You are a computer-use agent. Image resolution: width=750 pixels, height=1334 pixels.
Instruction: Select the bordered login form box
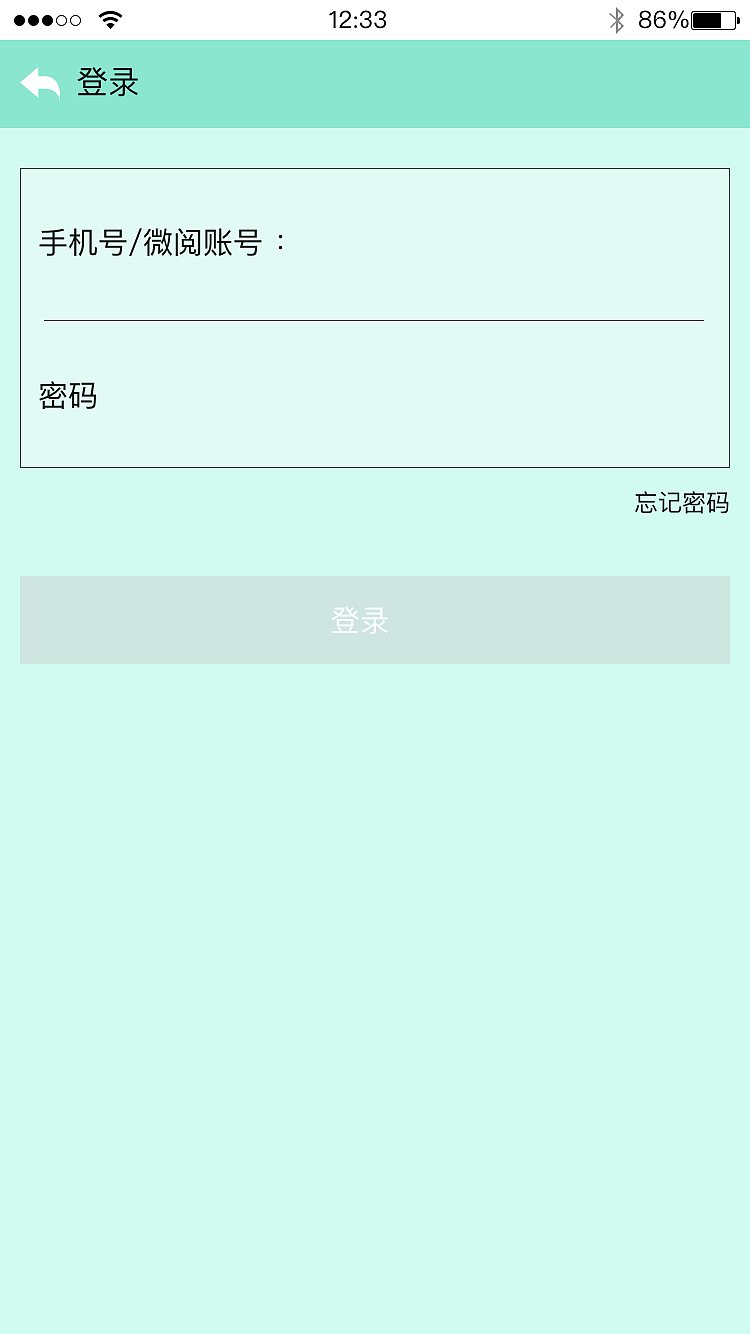pos(375,318)
